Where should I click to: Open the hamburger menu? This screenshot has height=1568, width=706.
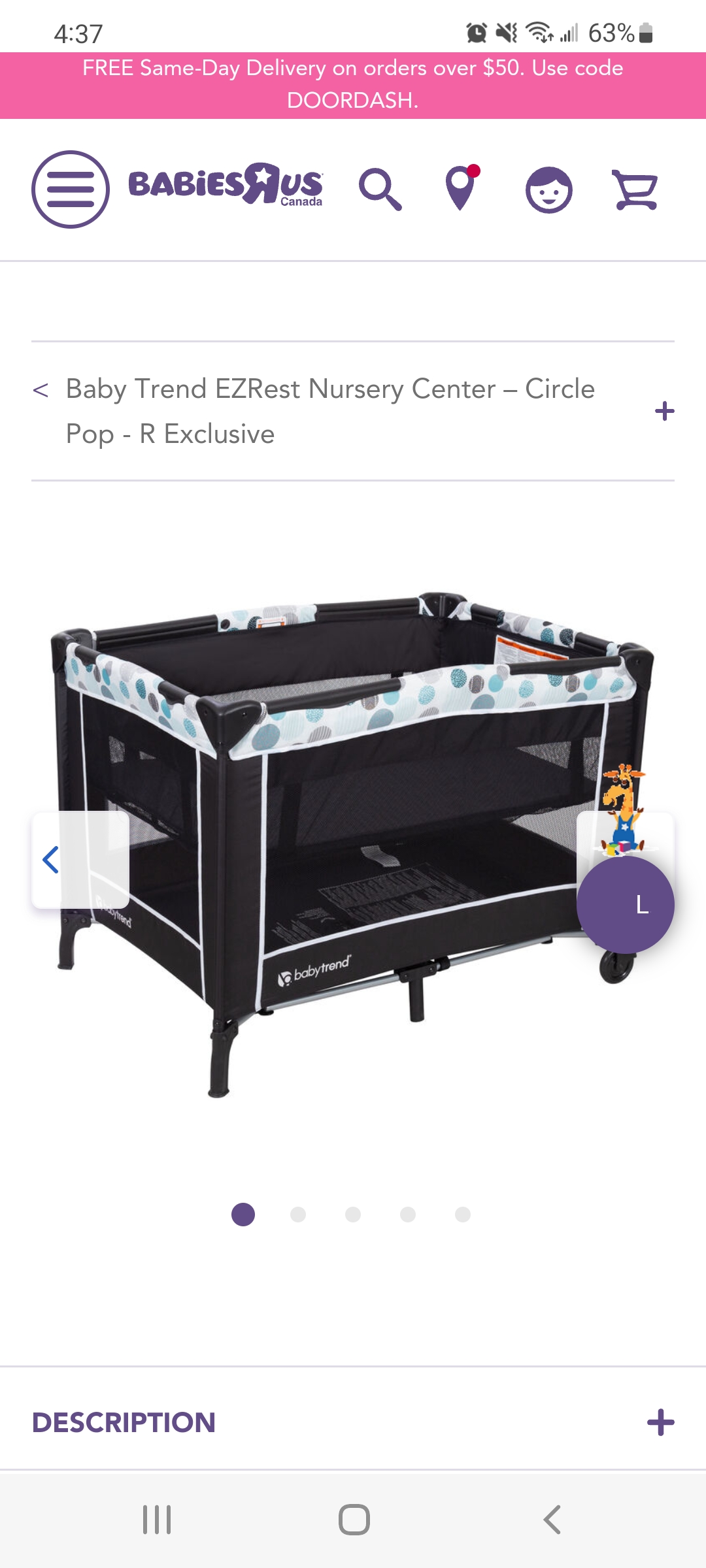coord(71,189)
